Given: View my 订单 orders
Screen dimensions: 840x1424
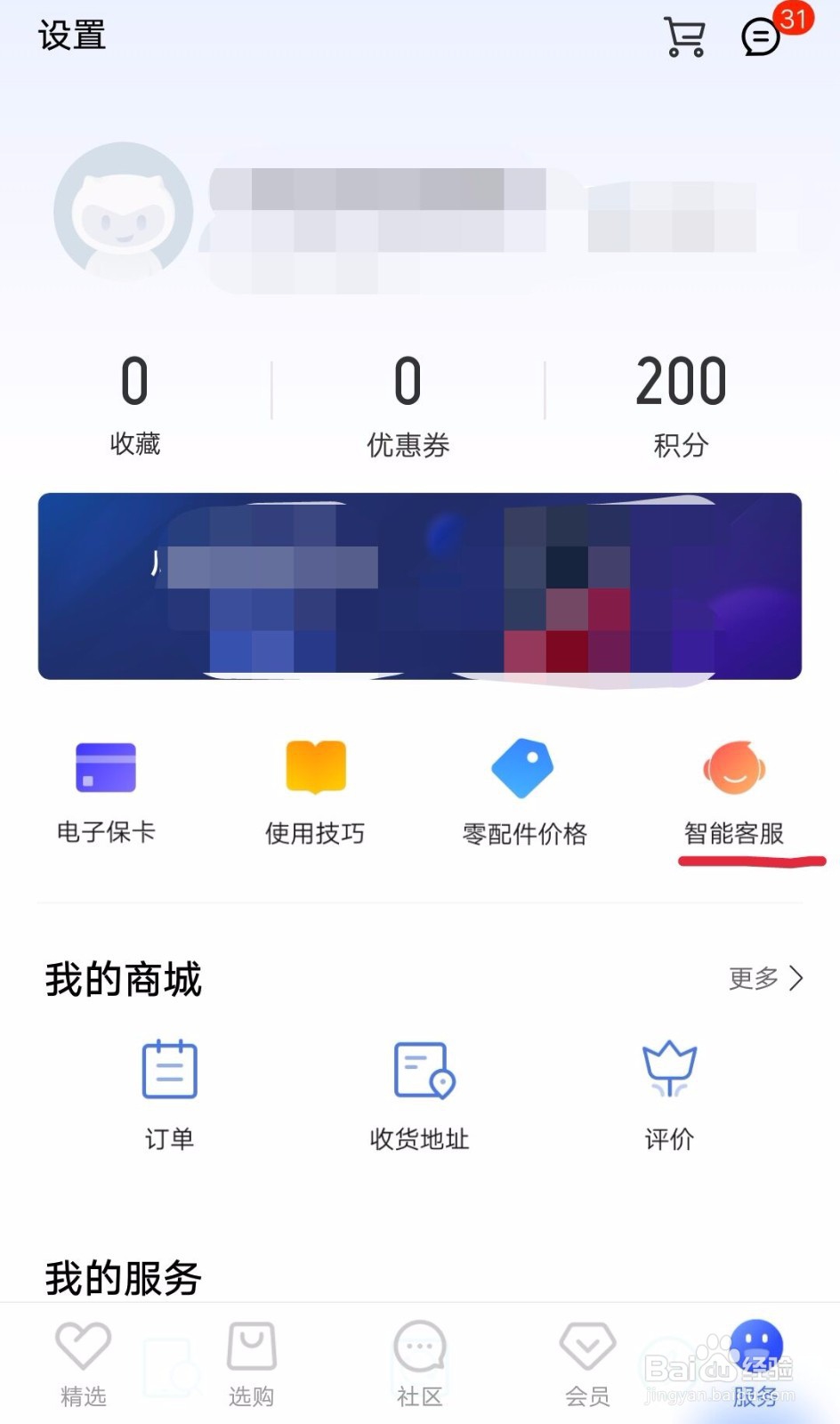Looking at the screenshot, I should [169, 1093].
